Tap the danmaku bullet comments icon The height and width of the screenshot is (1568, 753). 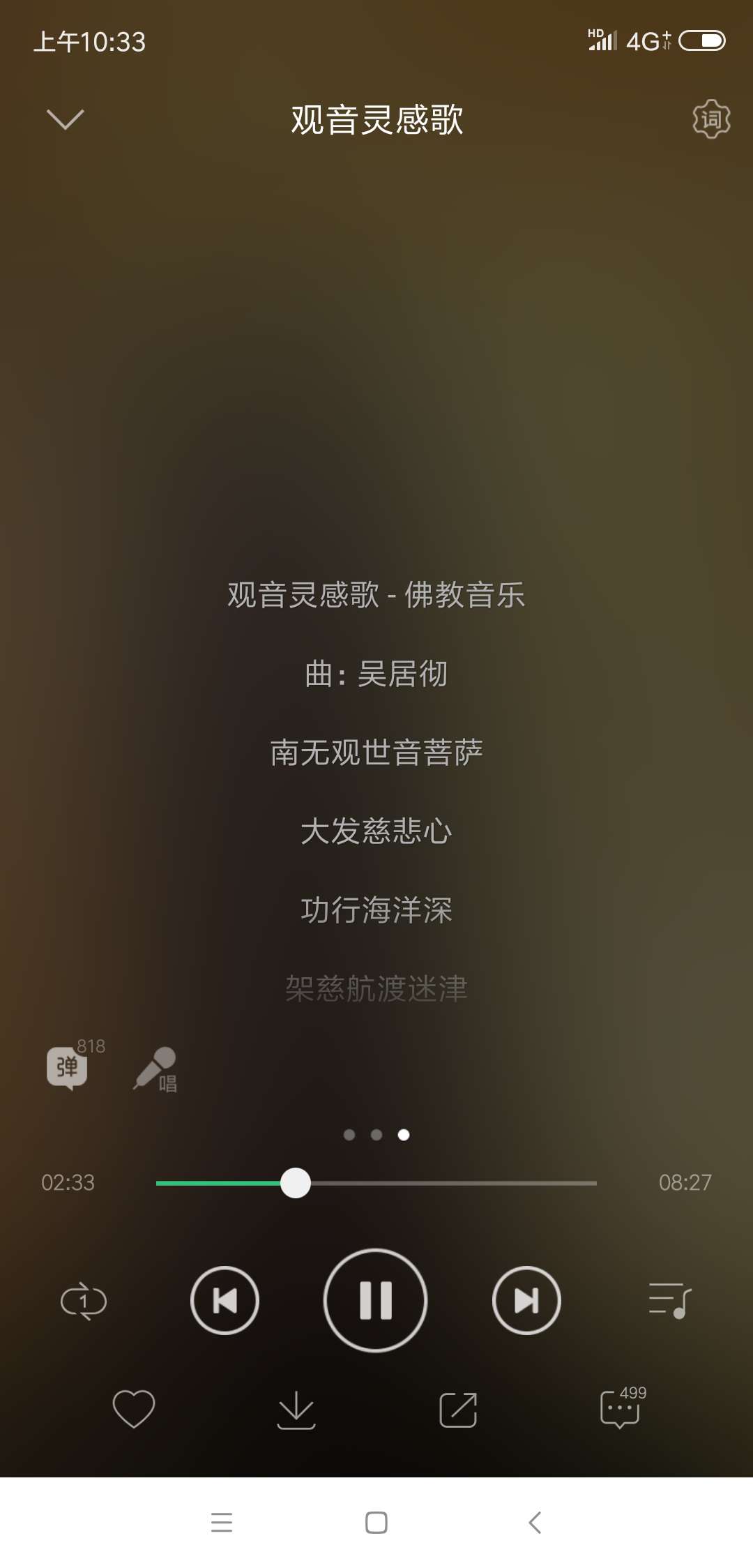[x=68, y=1069]
